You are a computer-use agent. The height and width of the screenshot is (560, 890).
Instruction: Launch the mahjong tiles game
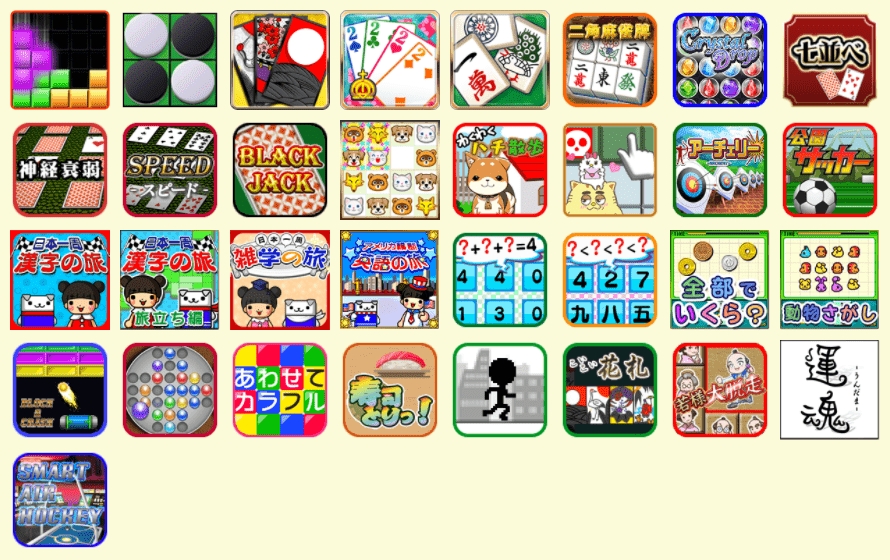(x=500, y=60)
